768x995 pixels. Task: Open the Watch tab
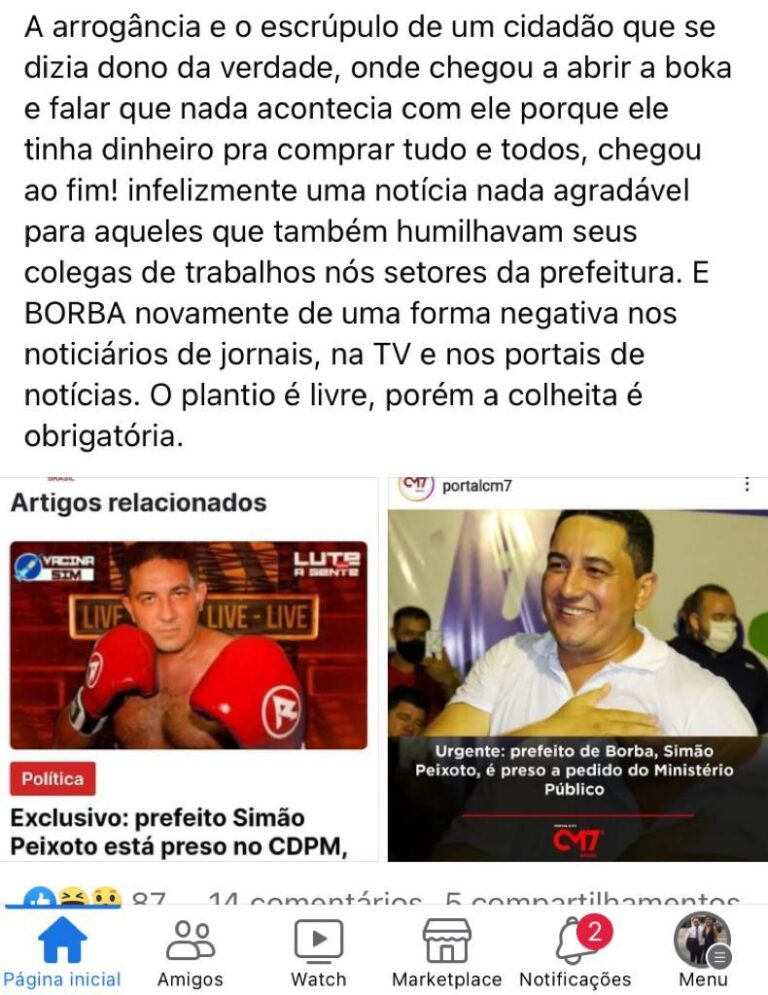pyautogui.click(x=318, y=953)
